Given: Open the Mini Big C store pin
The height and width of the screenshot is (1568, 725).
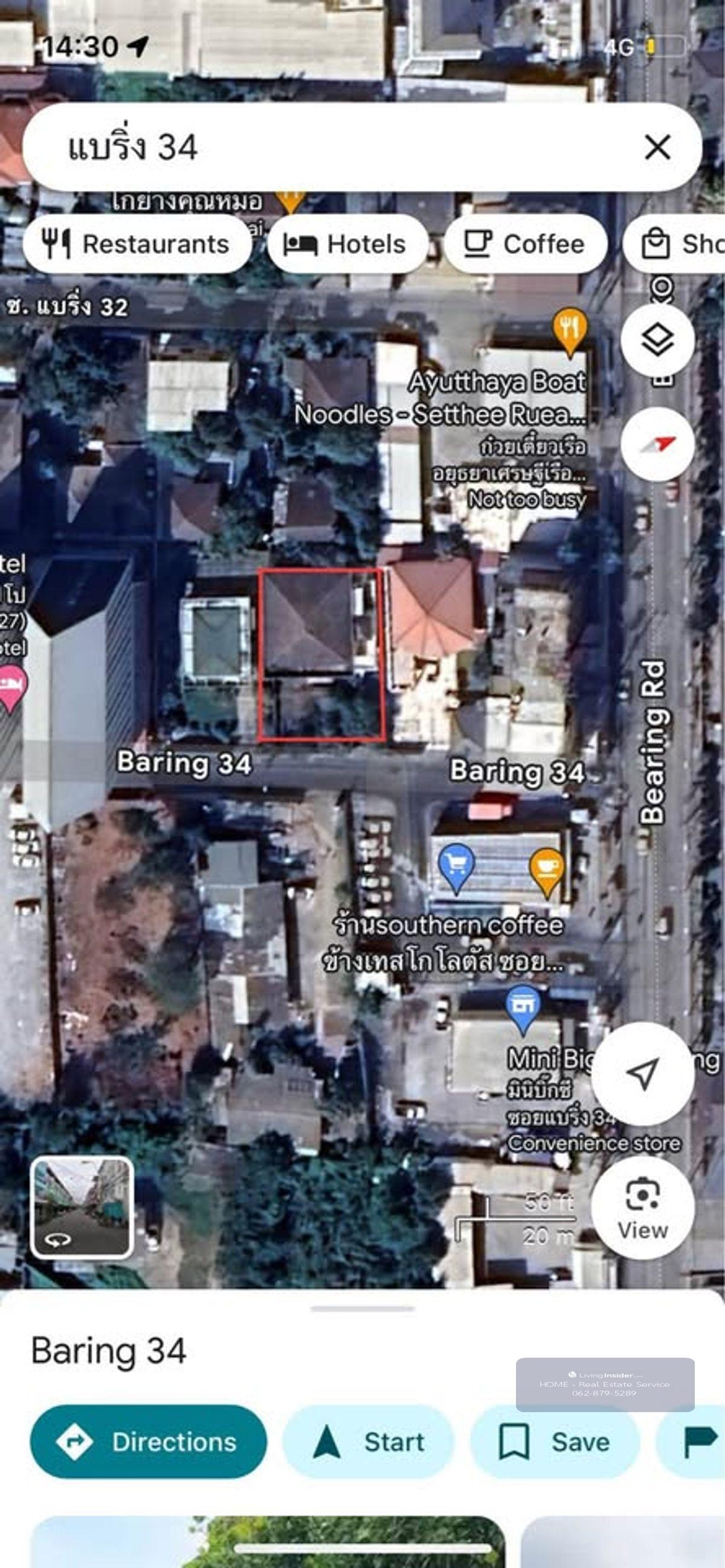Looking at the screenshot, I should [523, 1005].
